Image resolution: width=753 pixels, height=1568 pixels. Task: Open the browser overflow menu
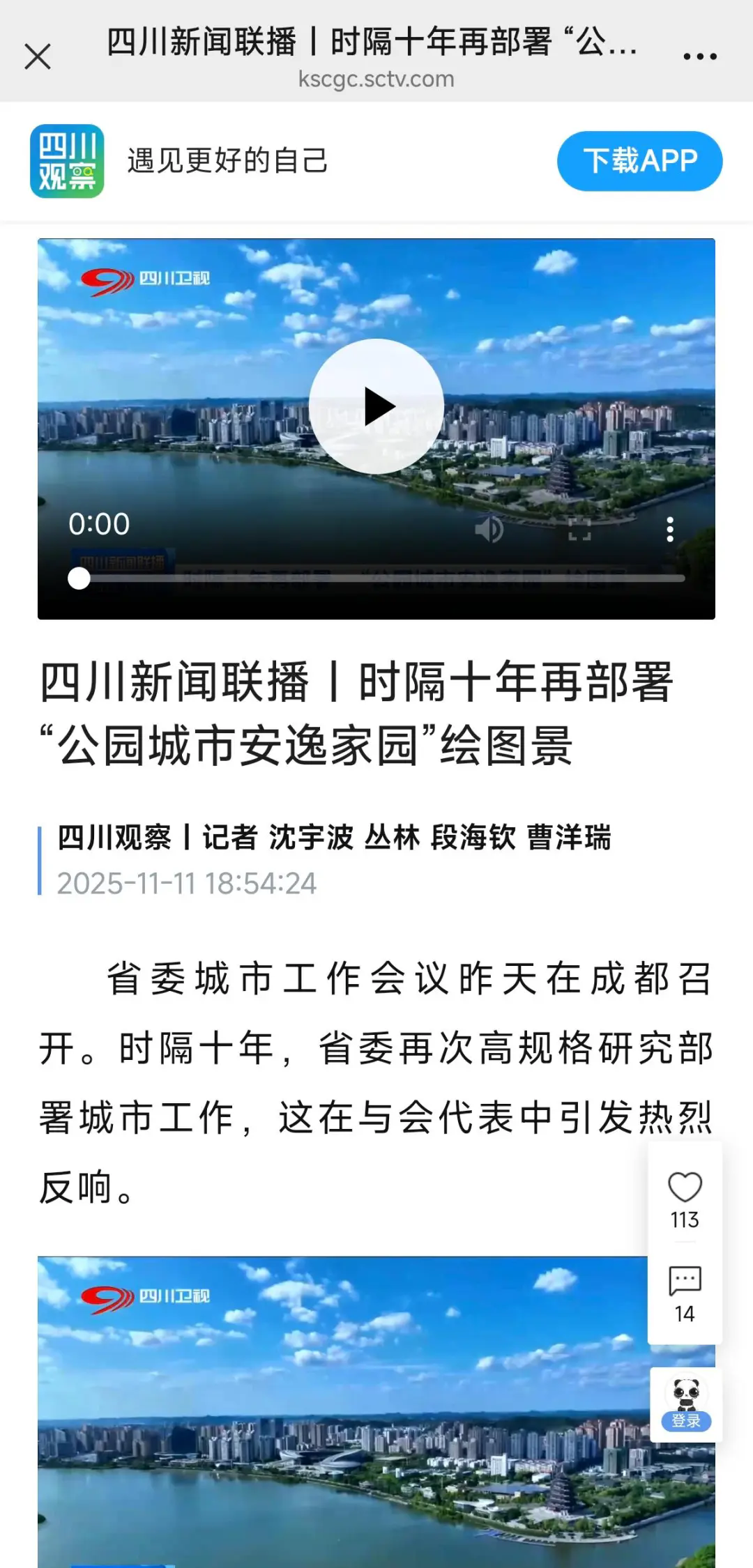(x=699, y=56)
